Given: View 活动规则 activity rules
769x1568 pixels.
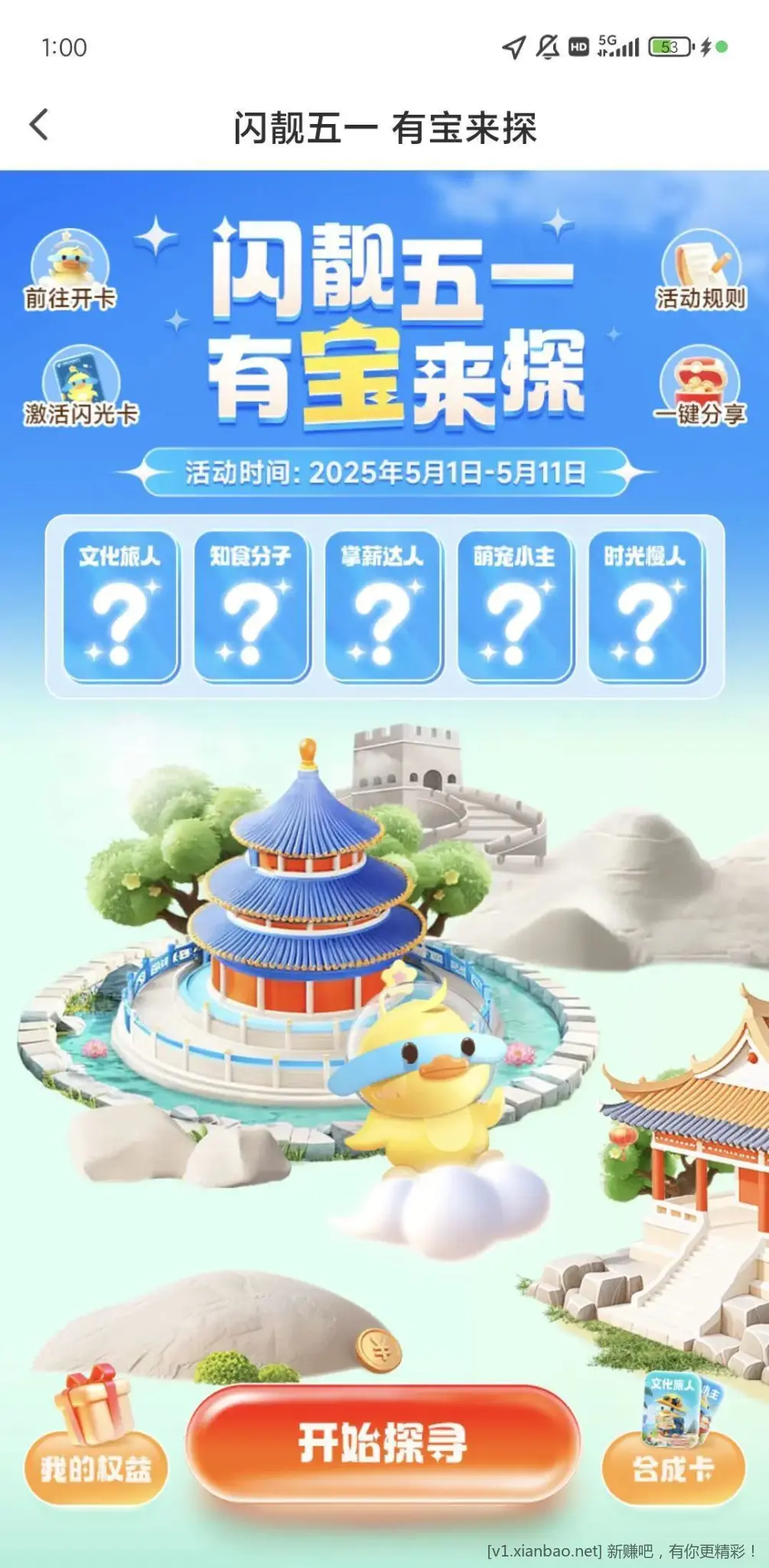Looking at the screenshot, I should (700, 271).
